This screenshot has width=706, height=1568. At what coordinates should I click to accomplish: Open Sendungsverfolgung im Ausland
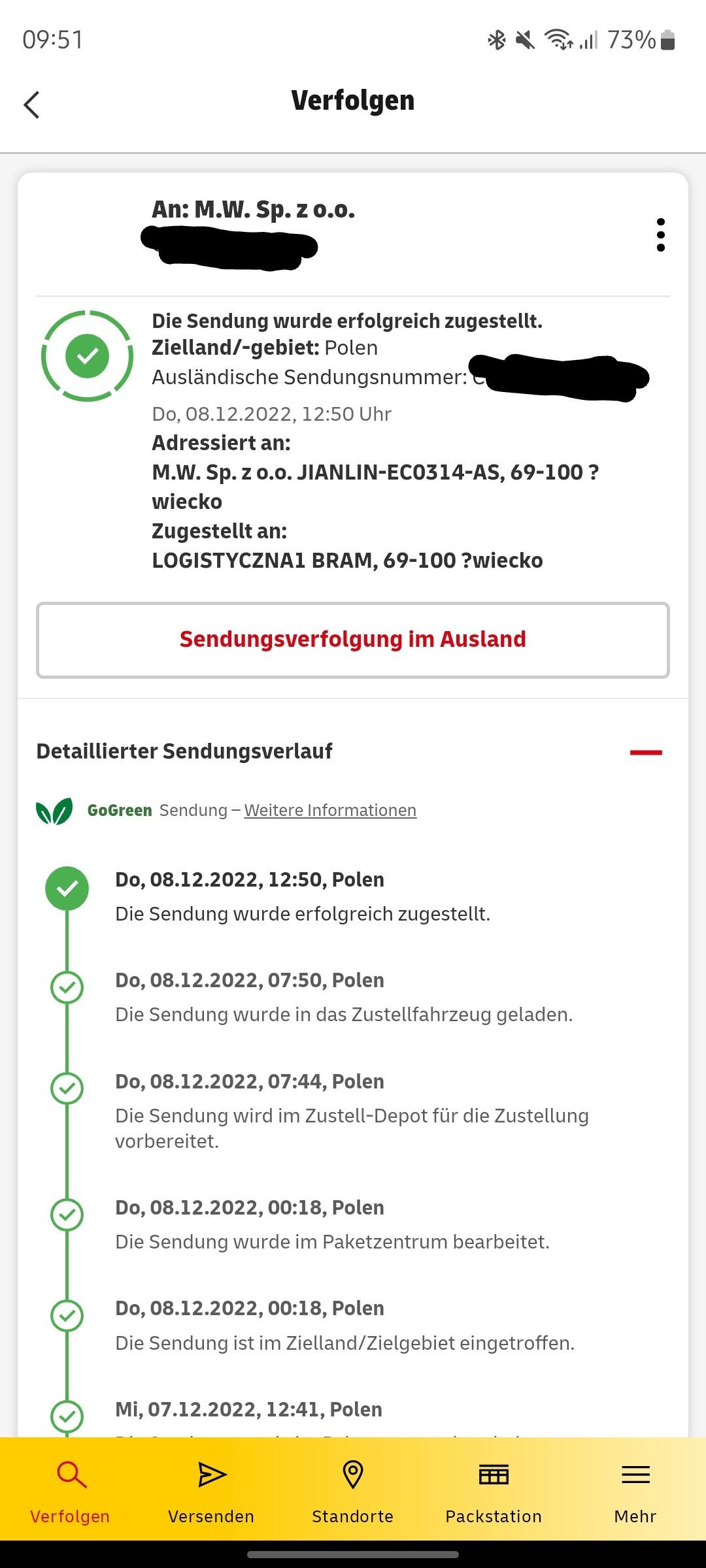tap(353, 640)
